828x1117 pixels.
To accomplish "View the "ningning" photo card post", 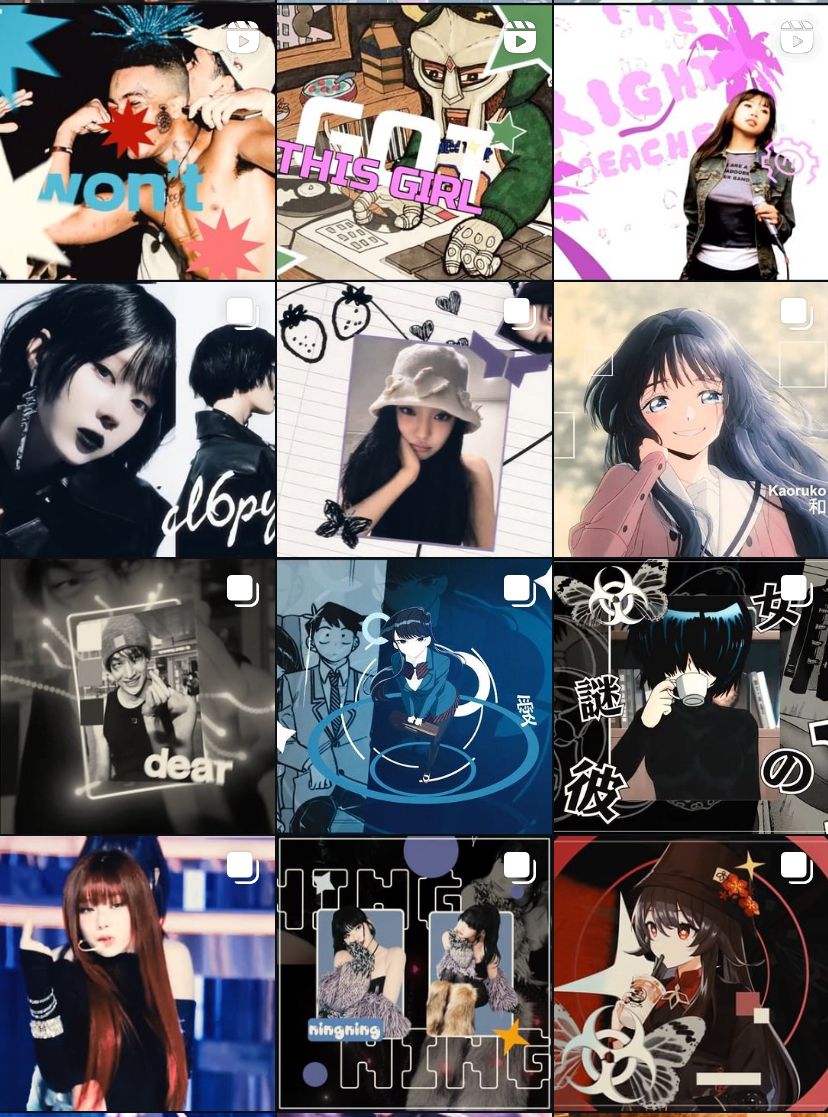I will click(414, 974).
